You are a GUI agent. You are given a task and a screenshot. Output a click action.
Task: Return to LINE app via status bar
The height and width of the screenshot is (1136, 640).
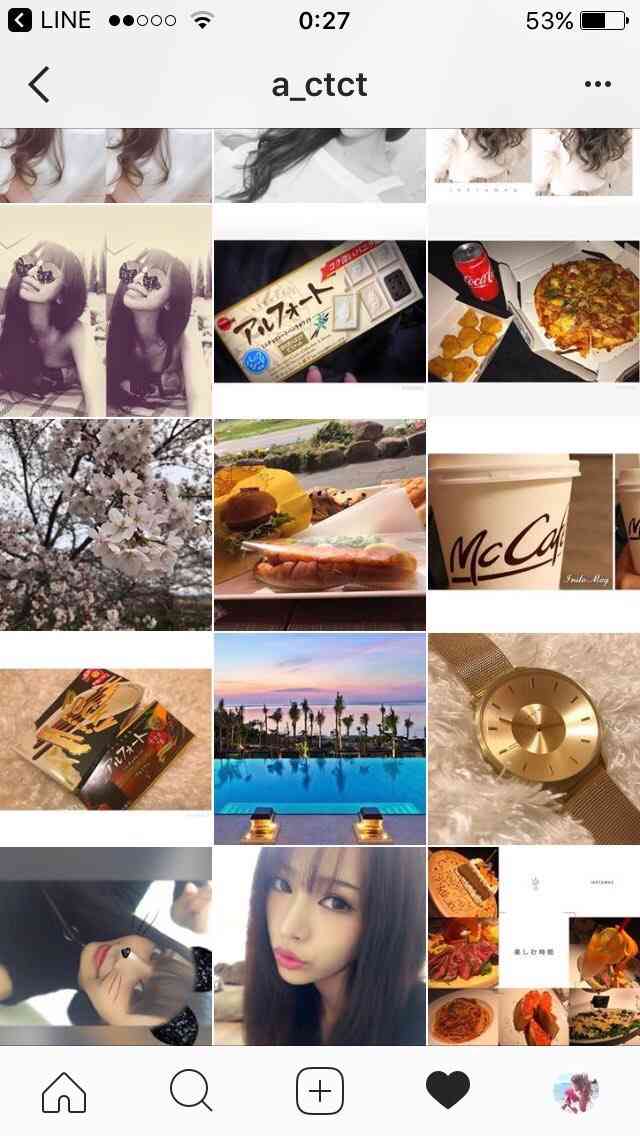(x=50, y=20)
